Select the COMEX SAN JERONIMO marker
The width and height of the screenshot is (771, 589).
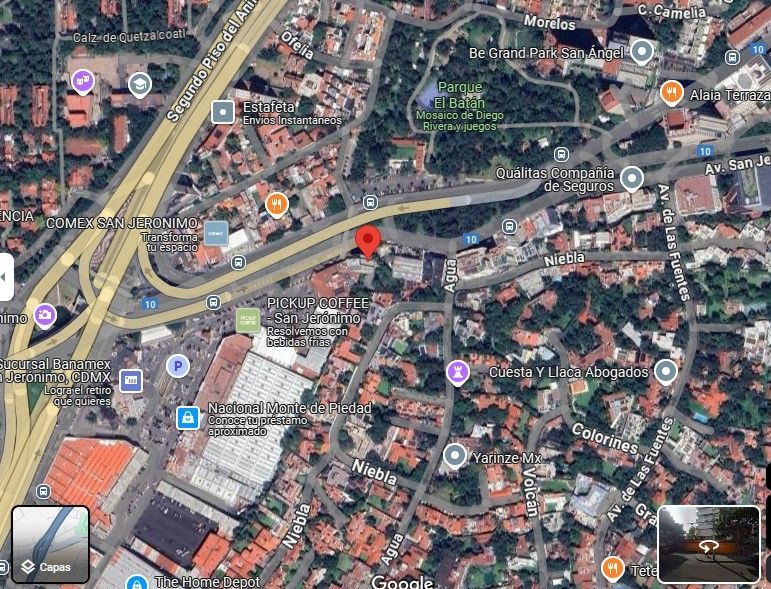coord(216,233)
